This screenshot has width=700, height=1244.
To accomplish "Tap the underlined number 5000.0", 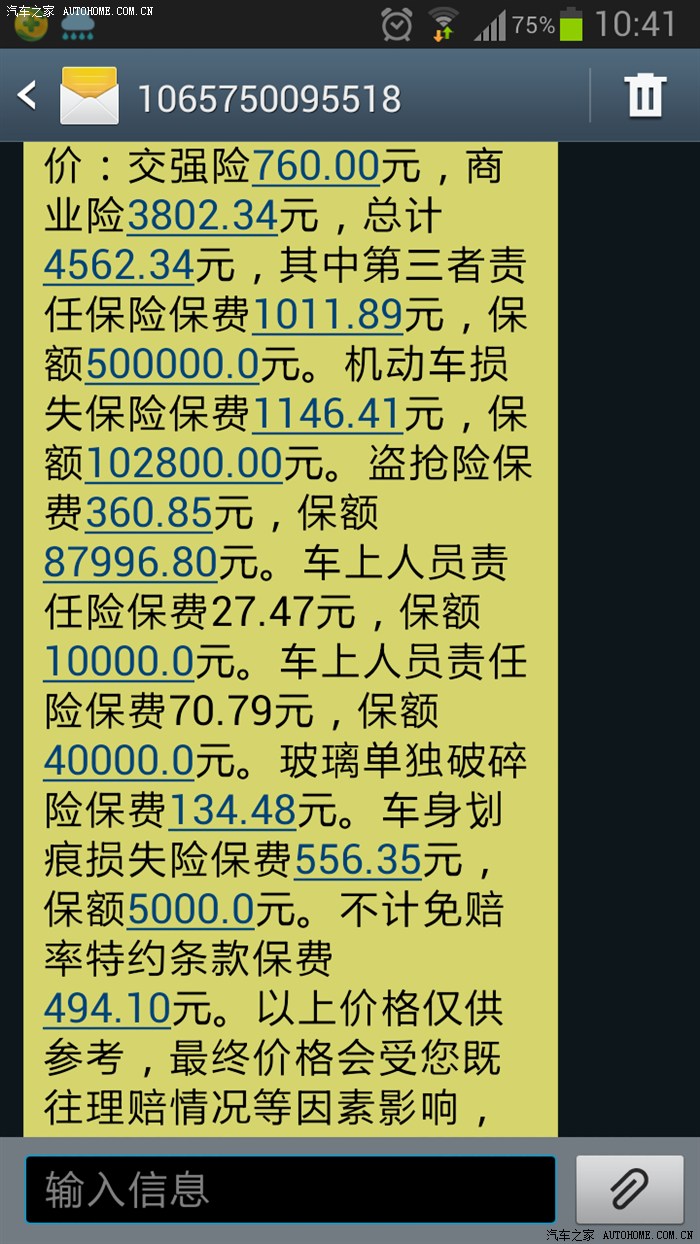I will (191, 910).
